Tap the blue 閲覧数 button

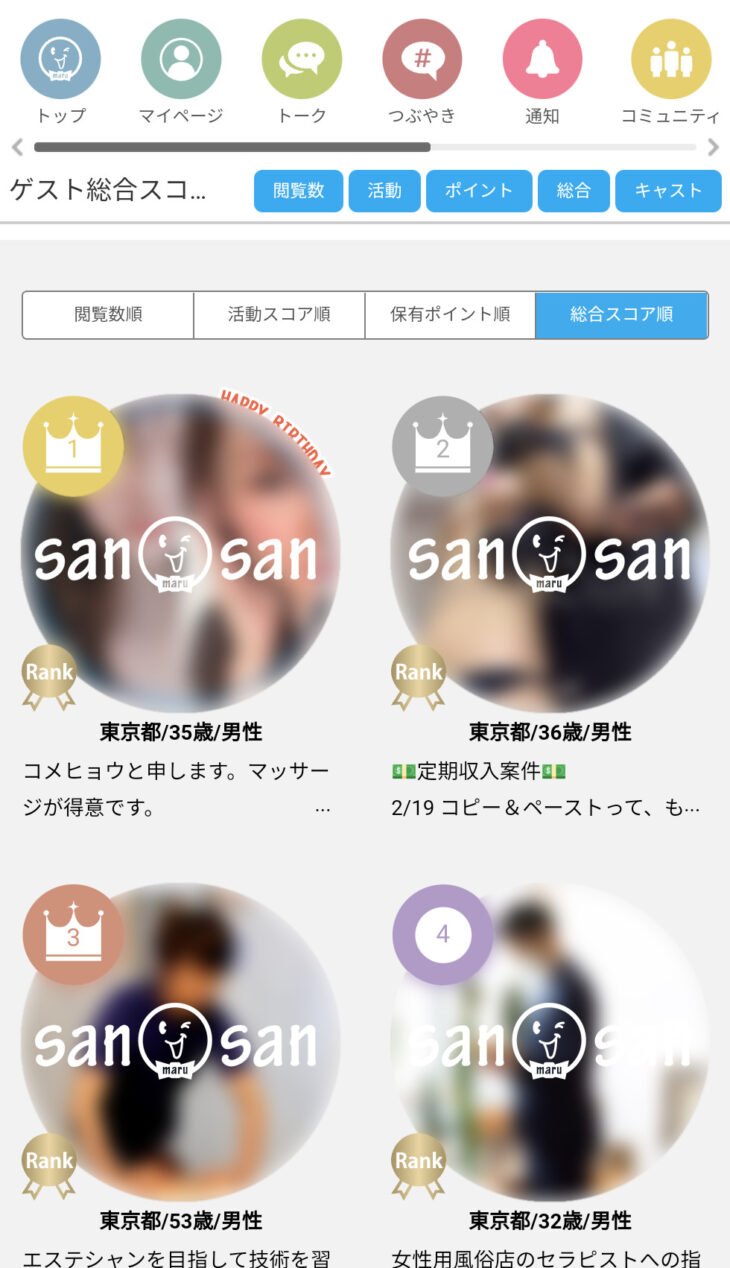(x=298, y=191)
